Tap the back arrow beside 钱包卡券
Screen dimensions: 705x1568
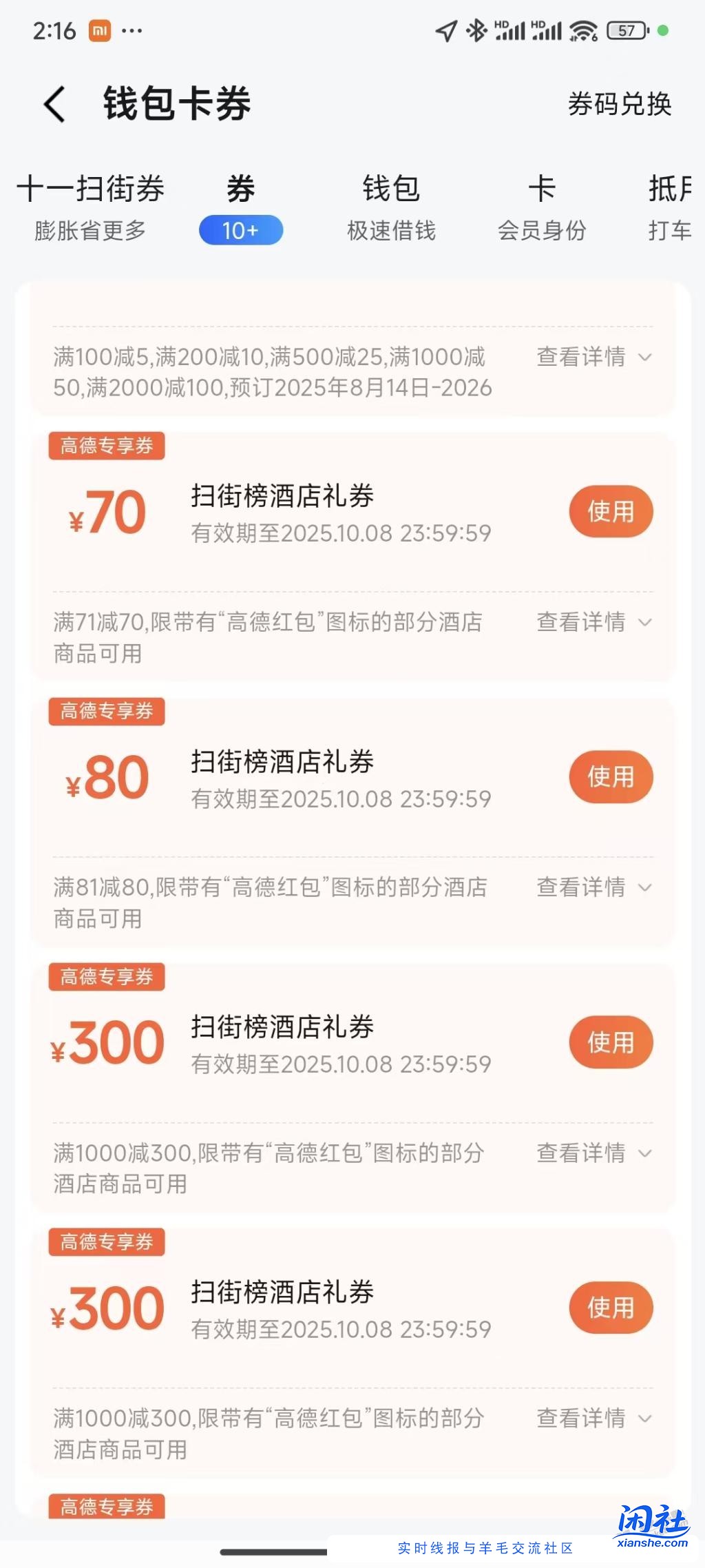[54, 105]
